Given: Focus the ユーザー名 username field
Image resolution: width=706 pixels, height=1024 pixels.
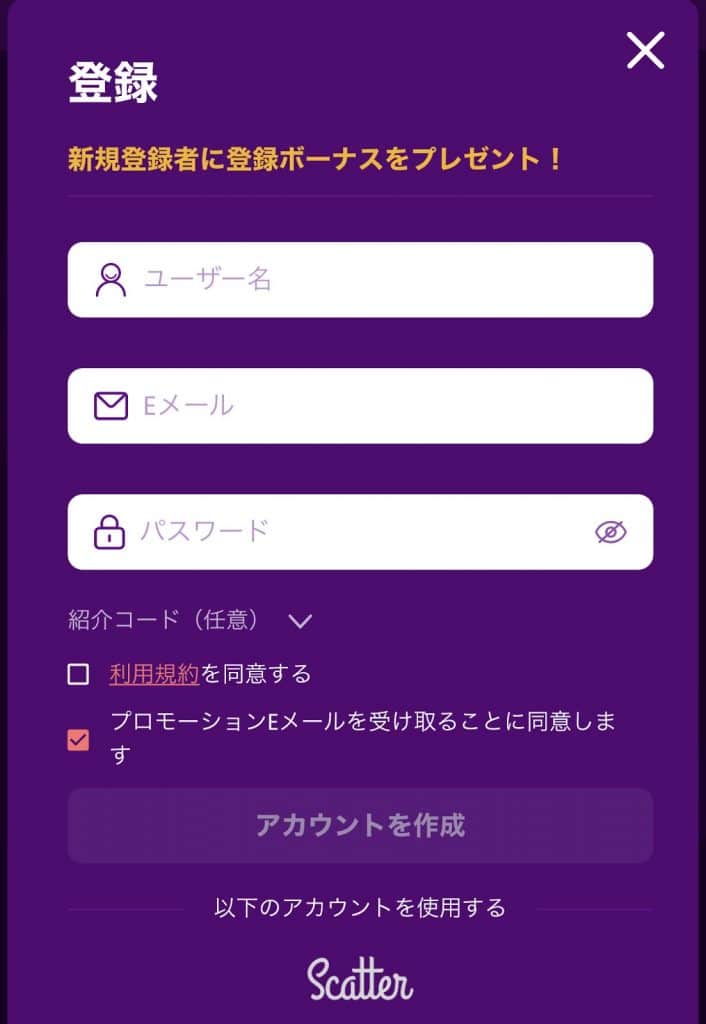Looking at the screenshot, I should tap(380, 280).
